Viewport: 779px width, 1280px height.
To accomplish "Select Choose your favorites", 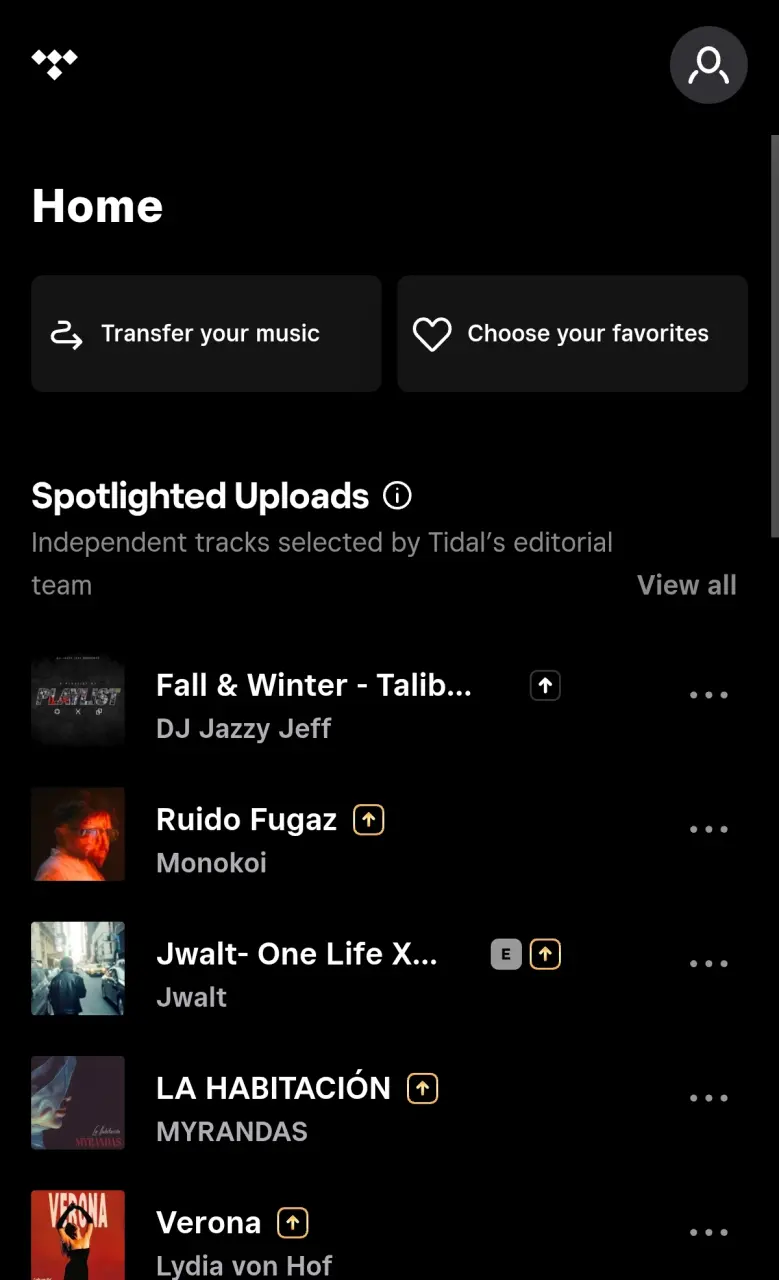I will pyautogui.click(x=572, y=333).
